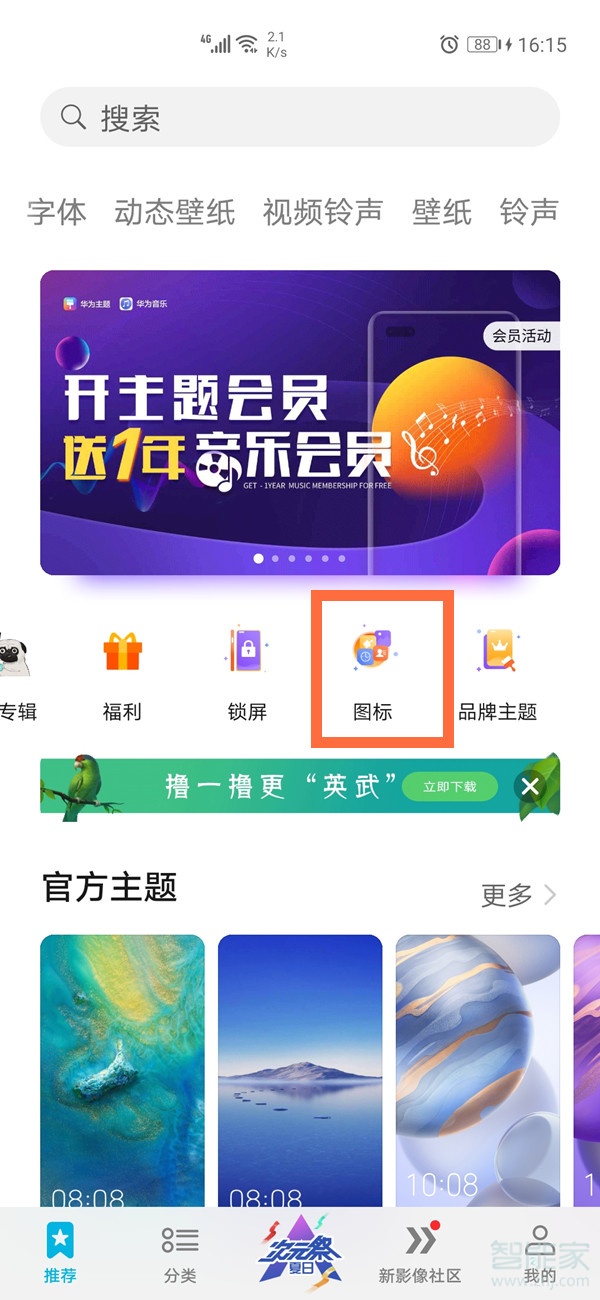Dismiss the parrot banner with X
The height and width of the screenshot is (1300, 600).
(530, 787)
